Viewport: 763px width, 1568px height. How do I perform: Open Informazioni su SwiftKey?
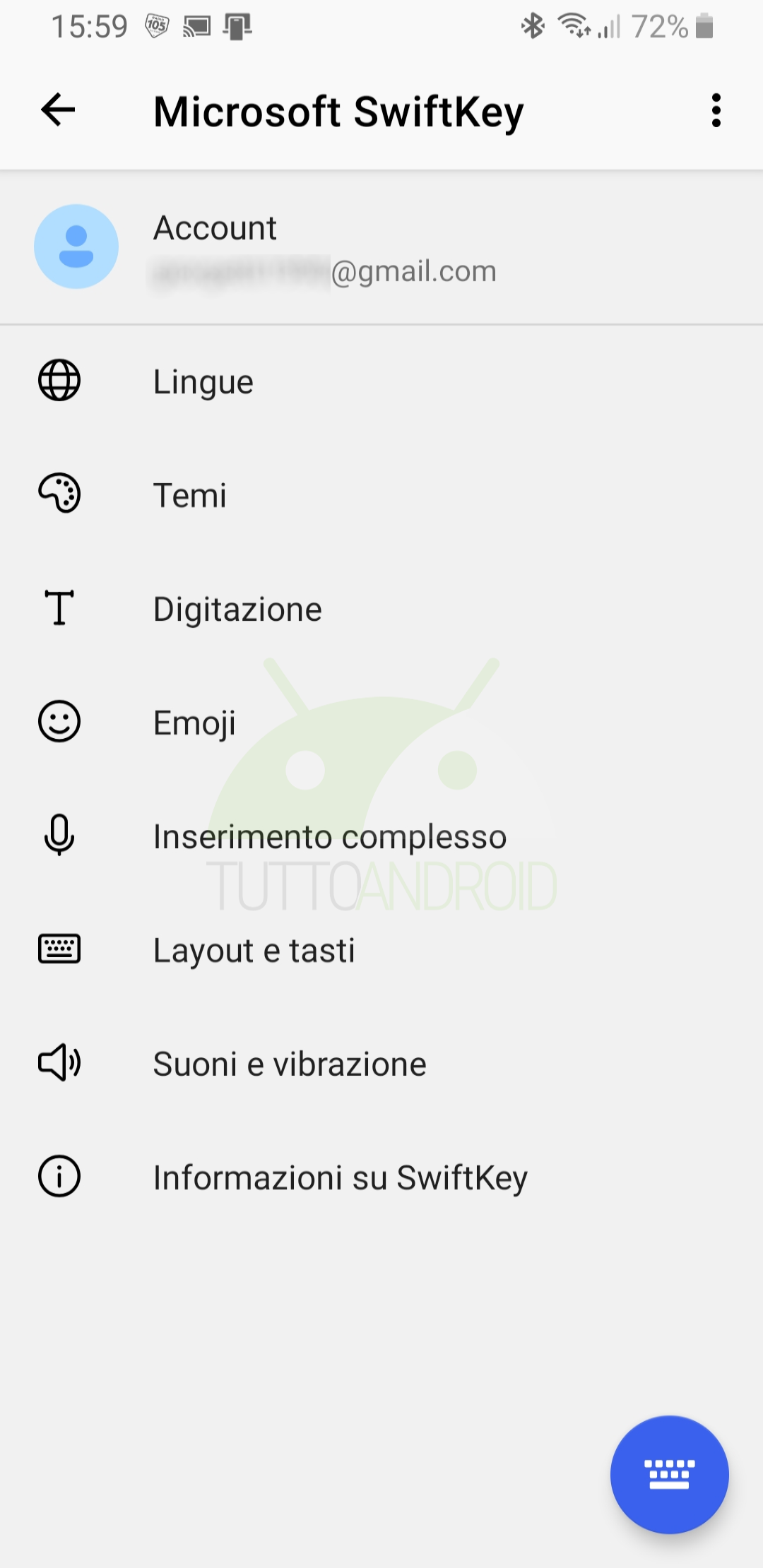tap(381, 1177)
